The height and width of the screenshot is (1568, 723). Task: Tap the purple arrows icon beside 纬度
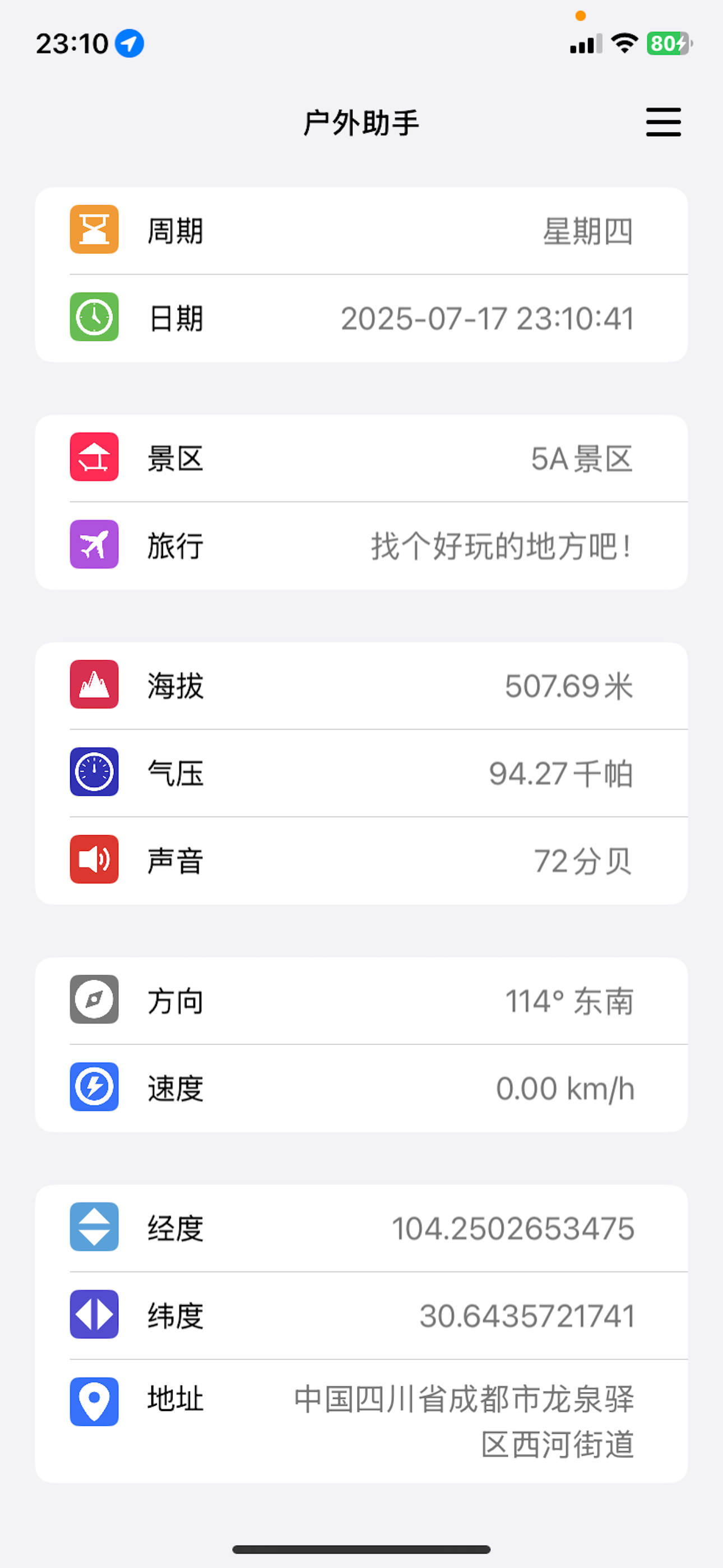coord(94,1315)
